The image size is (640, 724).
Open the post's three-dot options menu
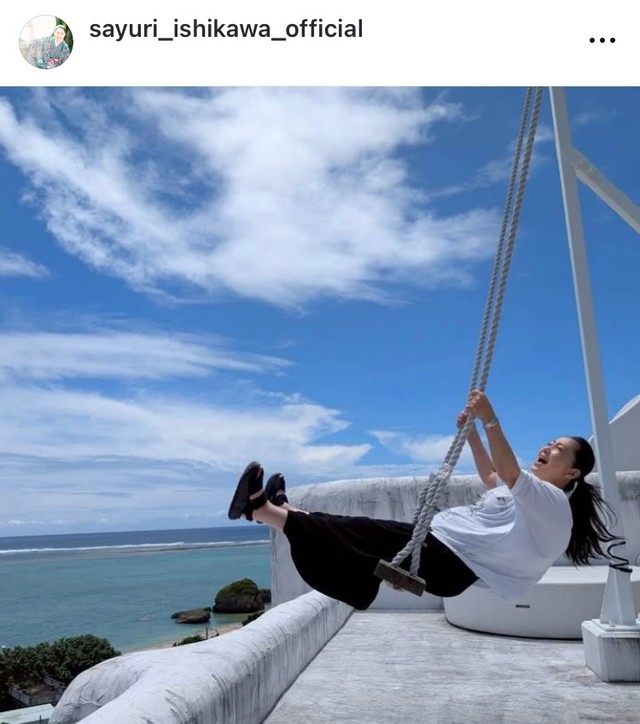coord(602,41)
